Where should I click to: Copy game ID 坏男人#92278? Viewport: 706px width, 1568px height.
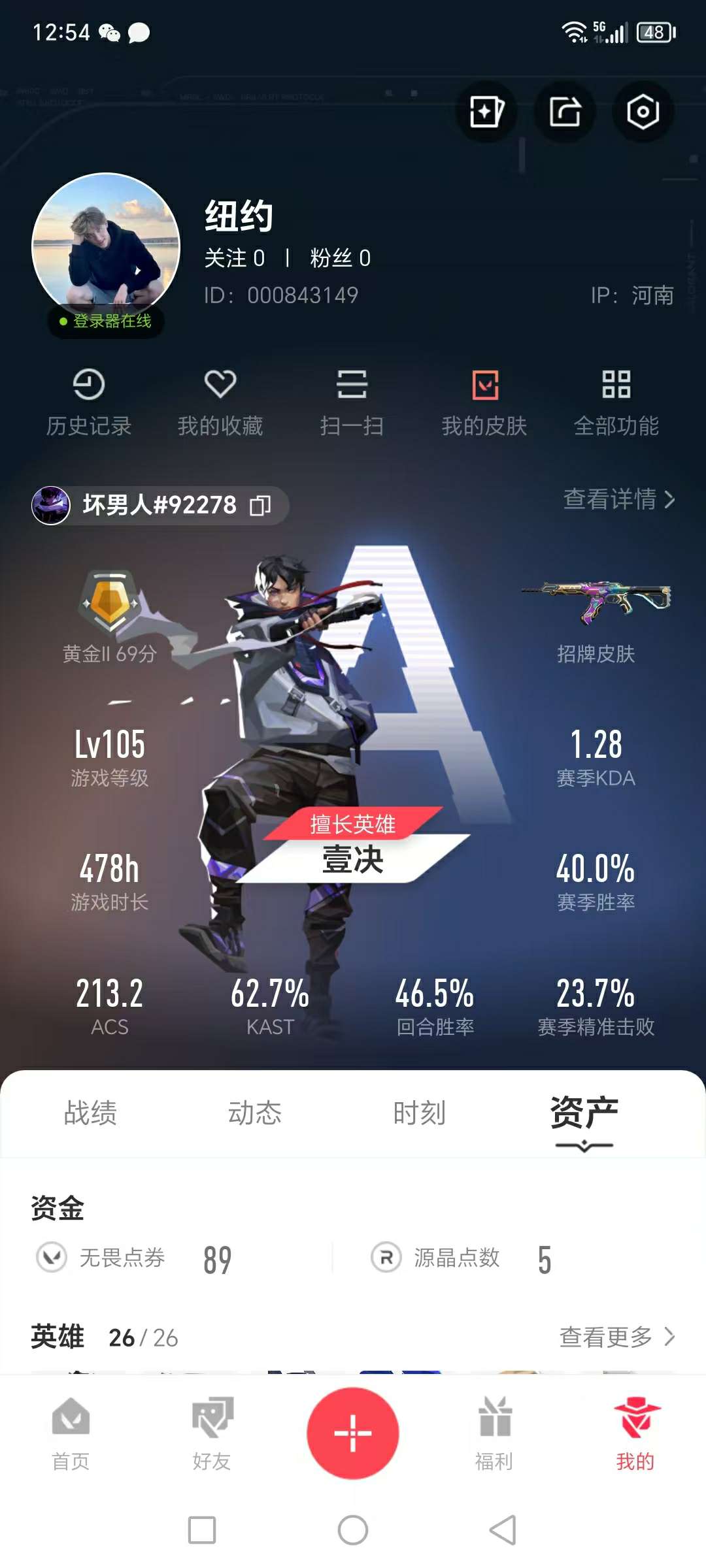pyautogui.click(x=260, y=505)
